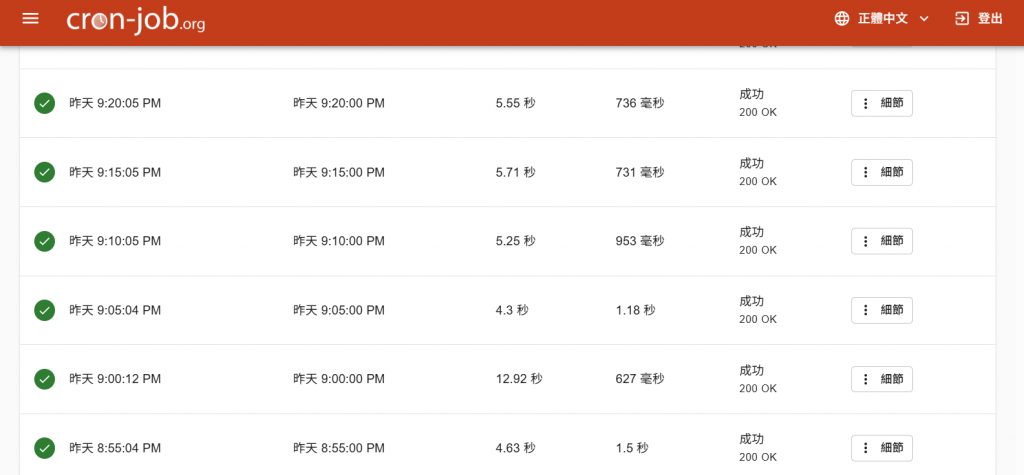The height and width of the screenshot is (475, 1024).
Task: Open 細節 for the 9:20:05 PM run
Action: [881, 103]
